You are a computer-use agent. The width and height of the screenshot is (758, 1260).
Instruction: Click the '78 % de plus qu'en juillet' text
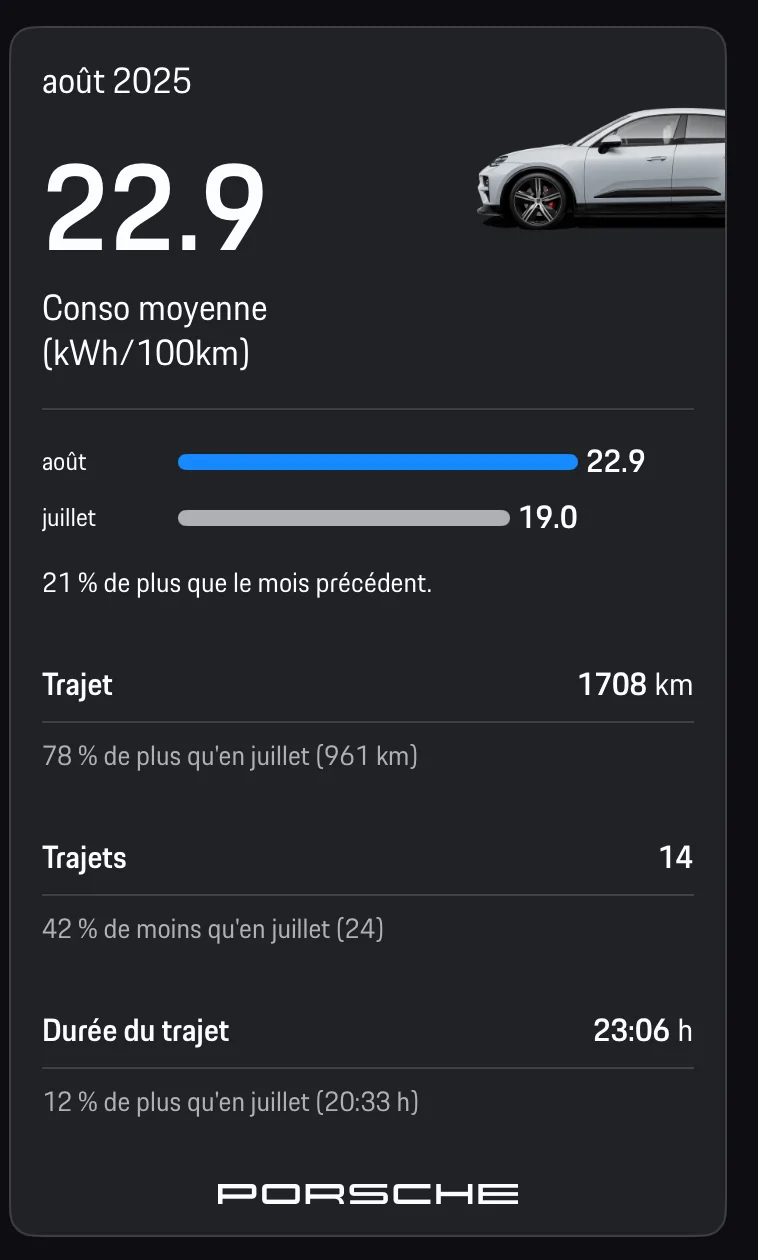point(230,757)
